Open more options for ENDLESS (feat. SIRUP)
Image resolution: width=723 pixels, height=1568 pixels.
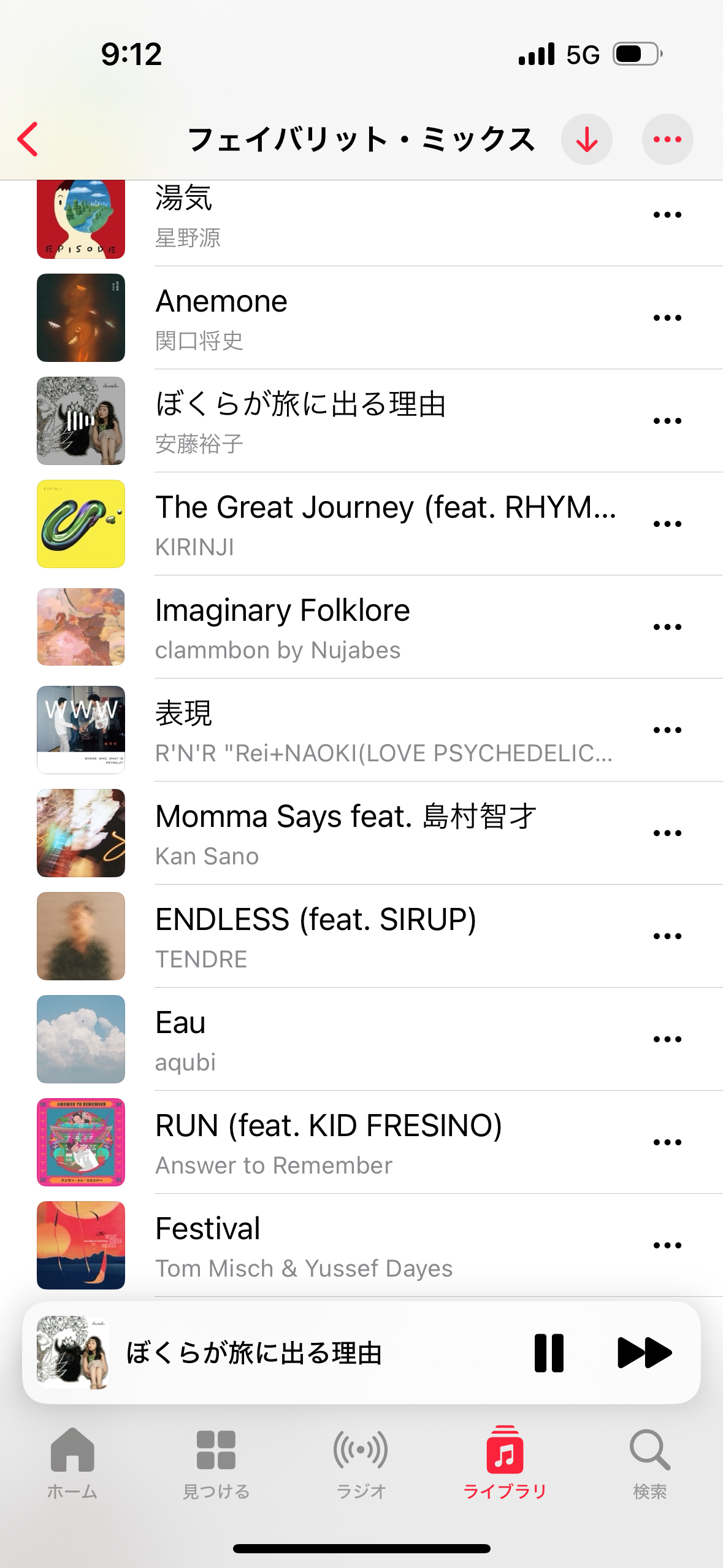[x=667, y=936]
